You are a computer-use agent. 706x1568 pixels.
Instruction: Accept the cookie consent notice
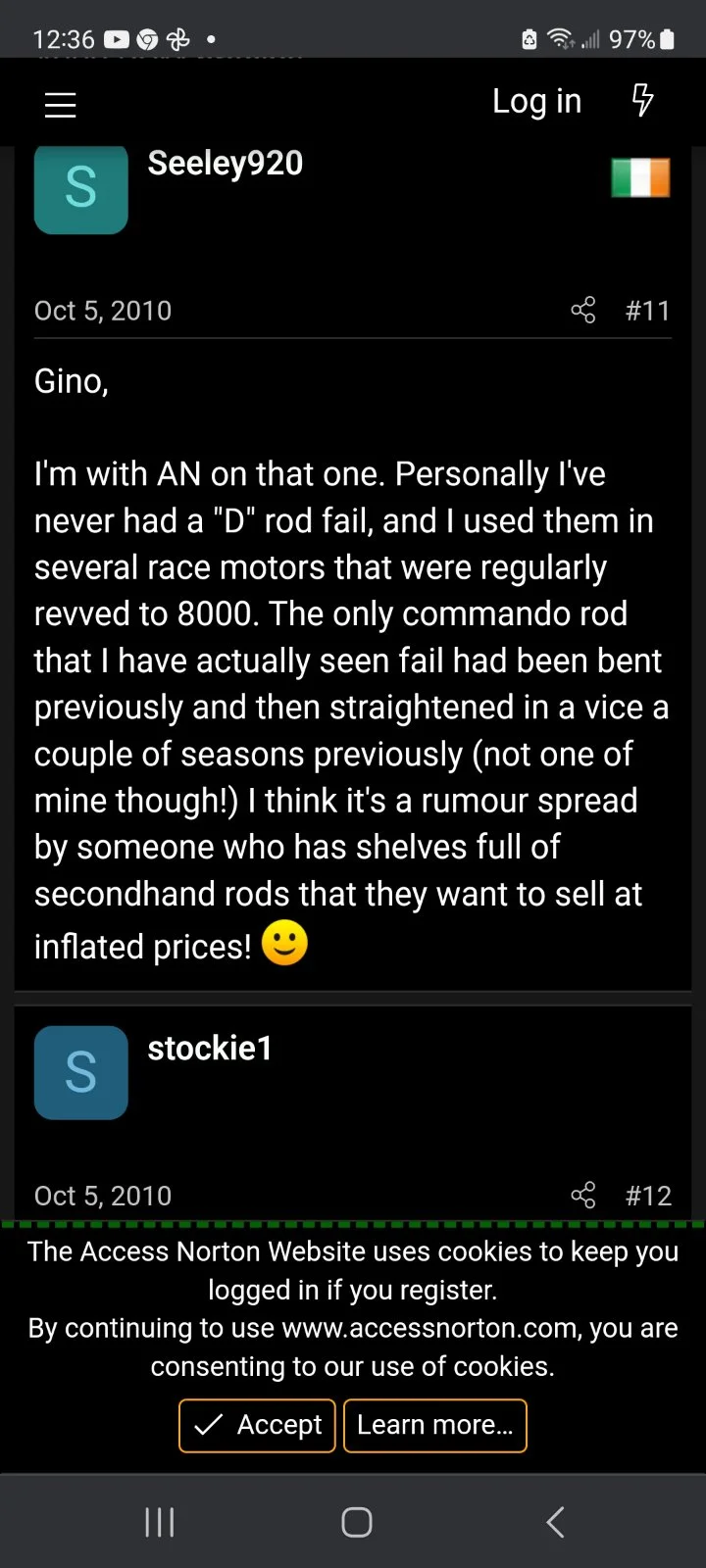click(257, 1425)
